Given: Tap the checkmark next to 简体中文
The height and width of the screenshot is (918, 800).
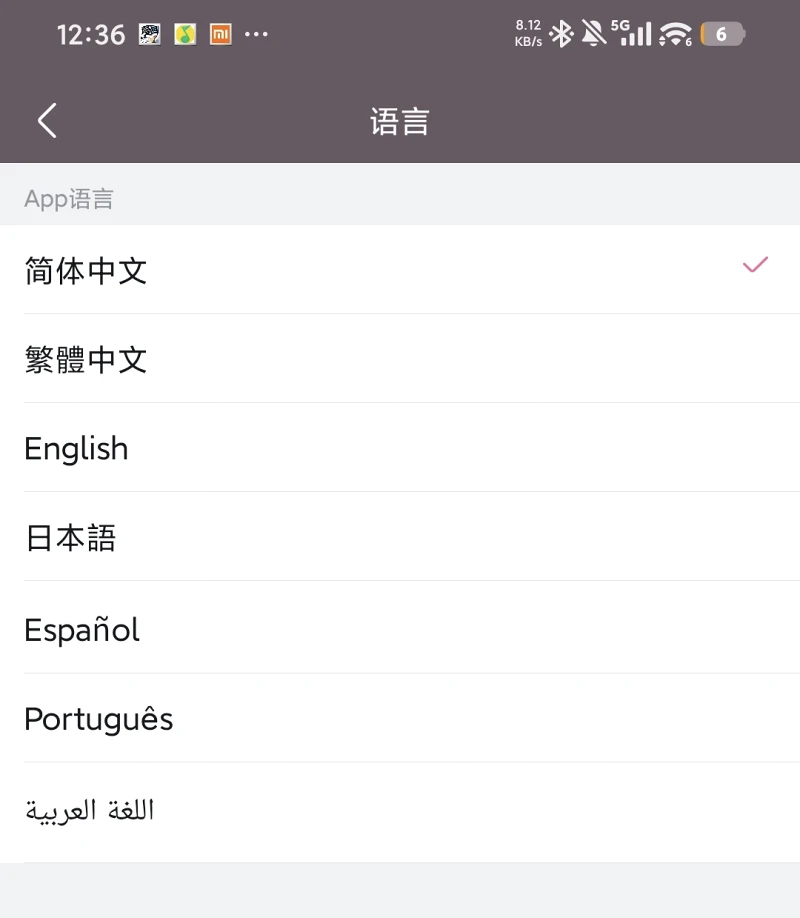Looking at the screenshot, I should coord(756,266).
